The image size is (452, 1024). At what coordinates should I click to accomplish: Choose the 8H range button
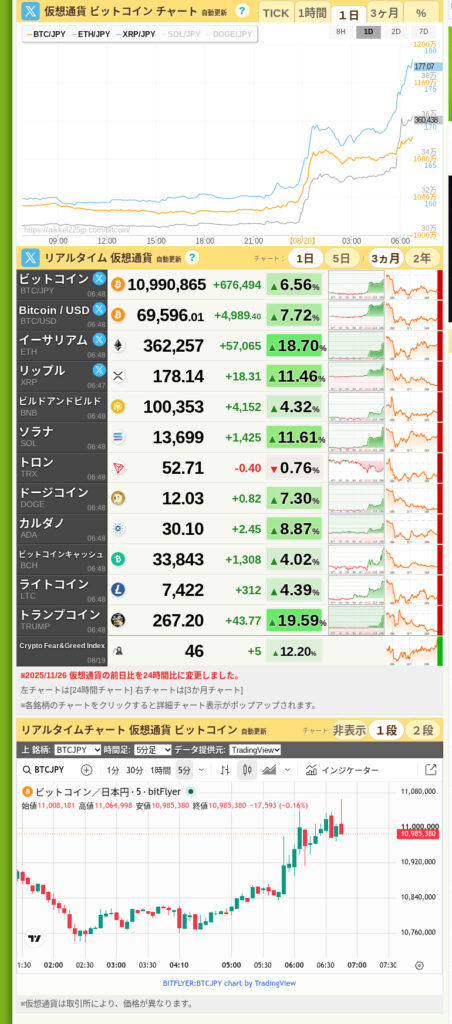pyautogui.click(x=341, y=31)
